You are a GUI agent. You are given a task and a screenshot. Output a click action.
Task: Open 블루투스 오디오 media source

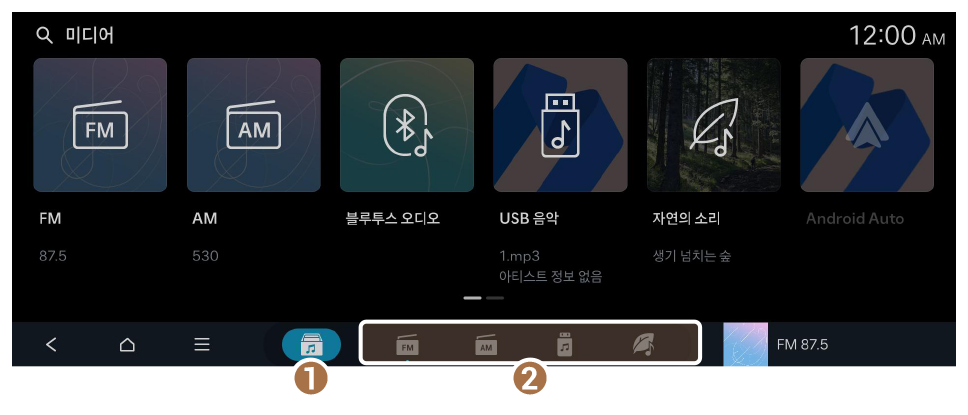(407, 125)
